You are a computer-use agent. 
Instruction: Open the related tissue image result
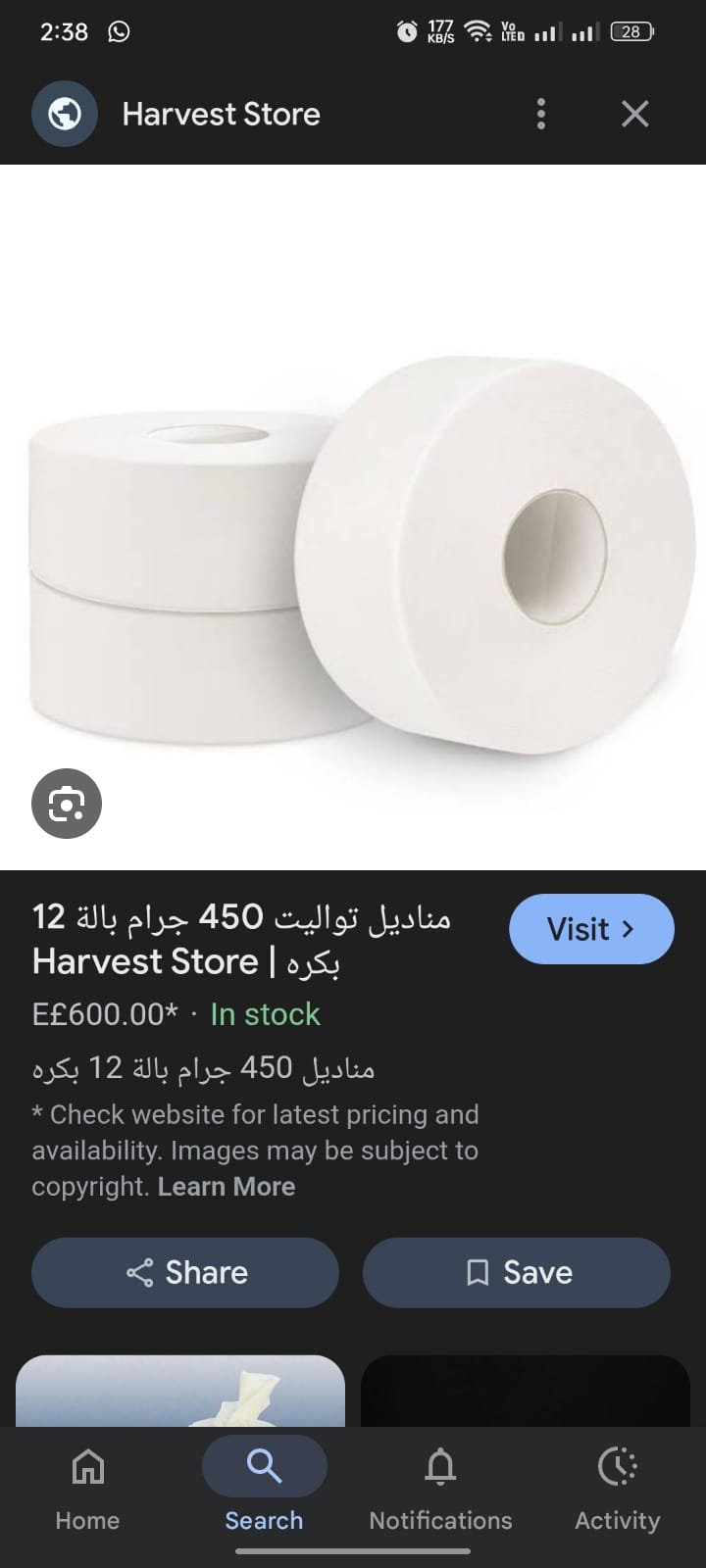point(180,1392)
